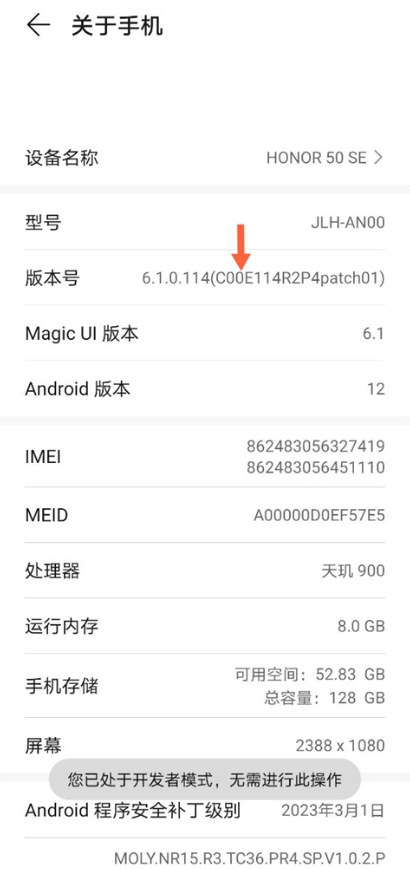Go back from 关于手机 page
This screenshot has height=869, width=410.
[x=38, y=25]
